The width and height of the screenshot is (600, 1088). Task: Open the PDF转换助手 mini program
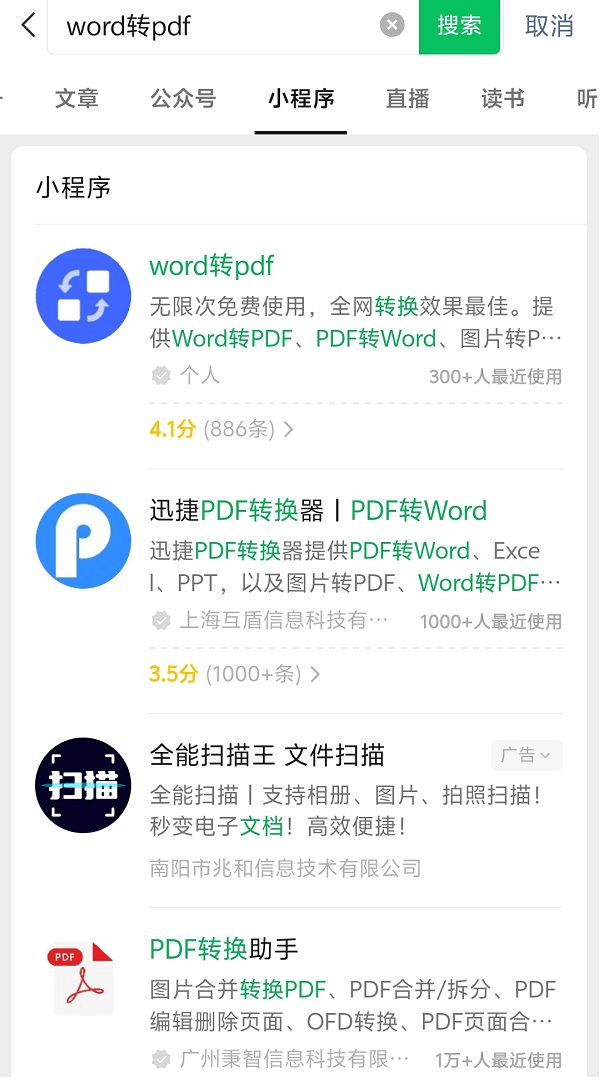point(224,949)
